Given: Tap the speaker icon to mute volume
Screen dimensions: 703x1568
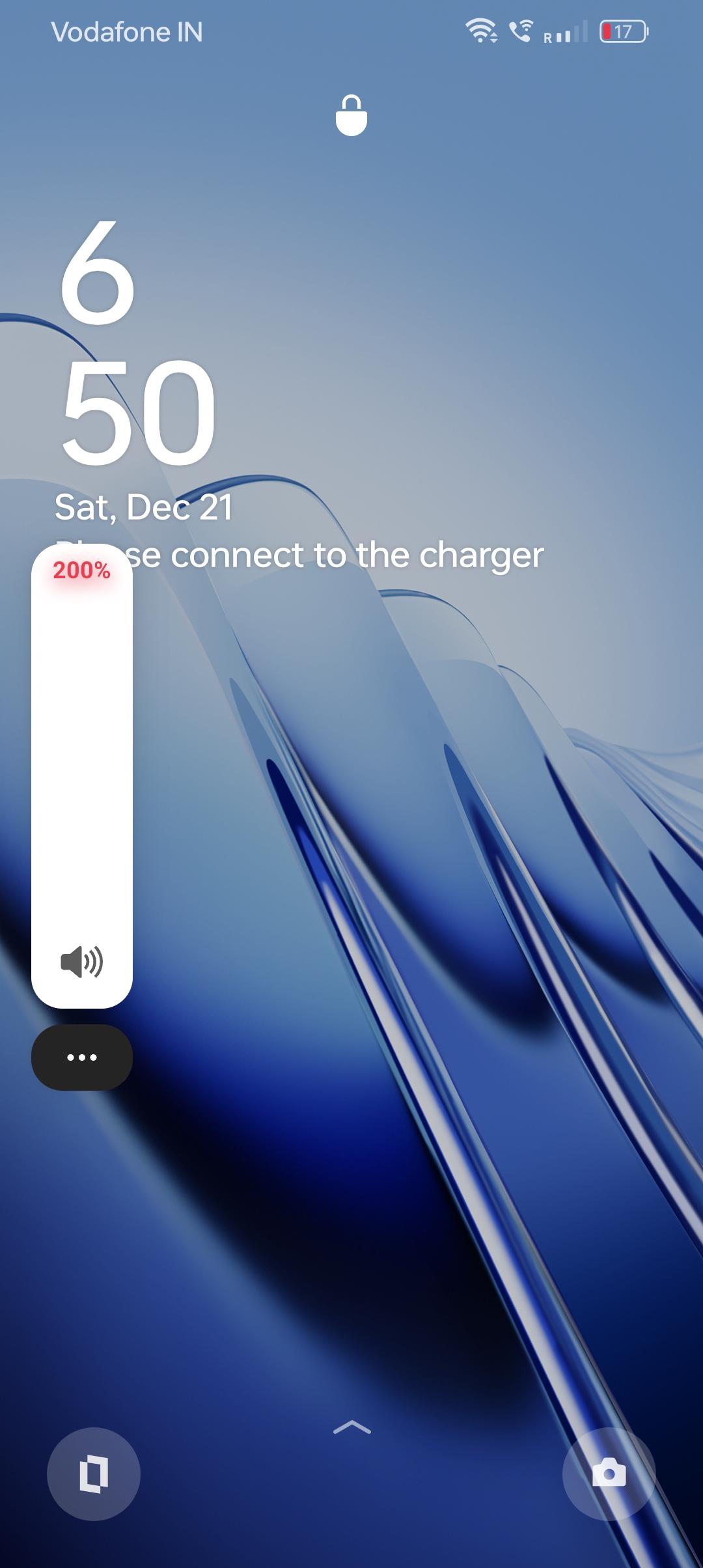Looking at the screenshot, I should coord(81,962).
